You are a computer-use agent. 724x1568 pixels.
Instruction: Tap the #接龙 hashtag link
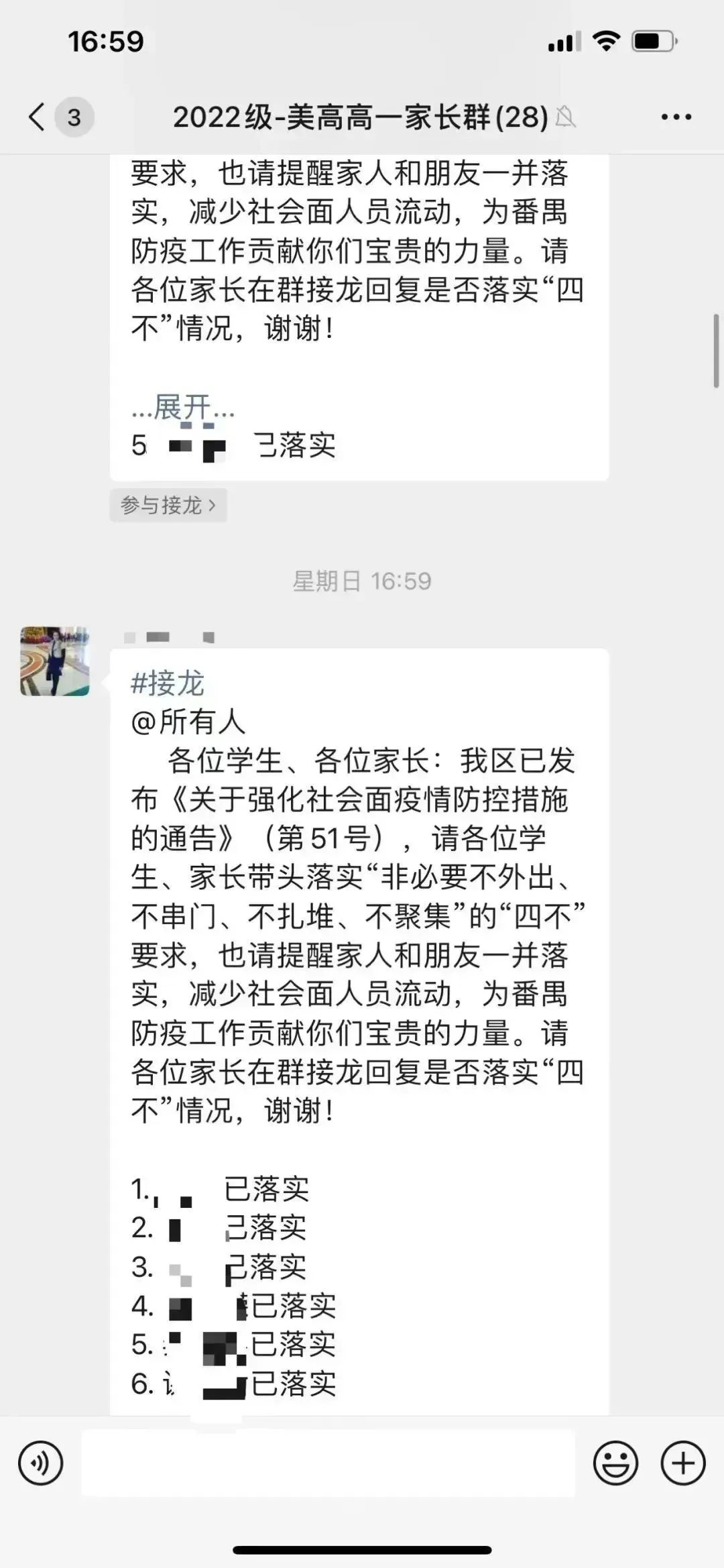pyautogui.click(x=168, y=683)
